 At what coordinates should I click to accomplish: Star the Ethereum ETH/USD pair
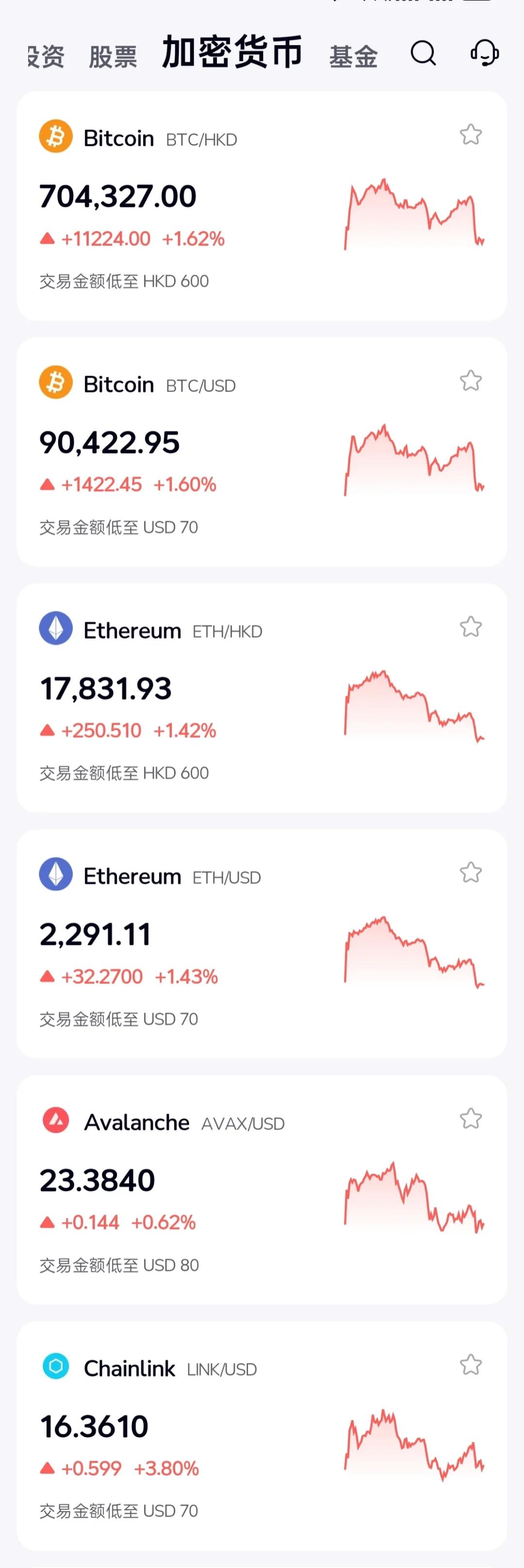(x=471, y=874)
